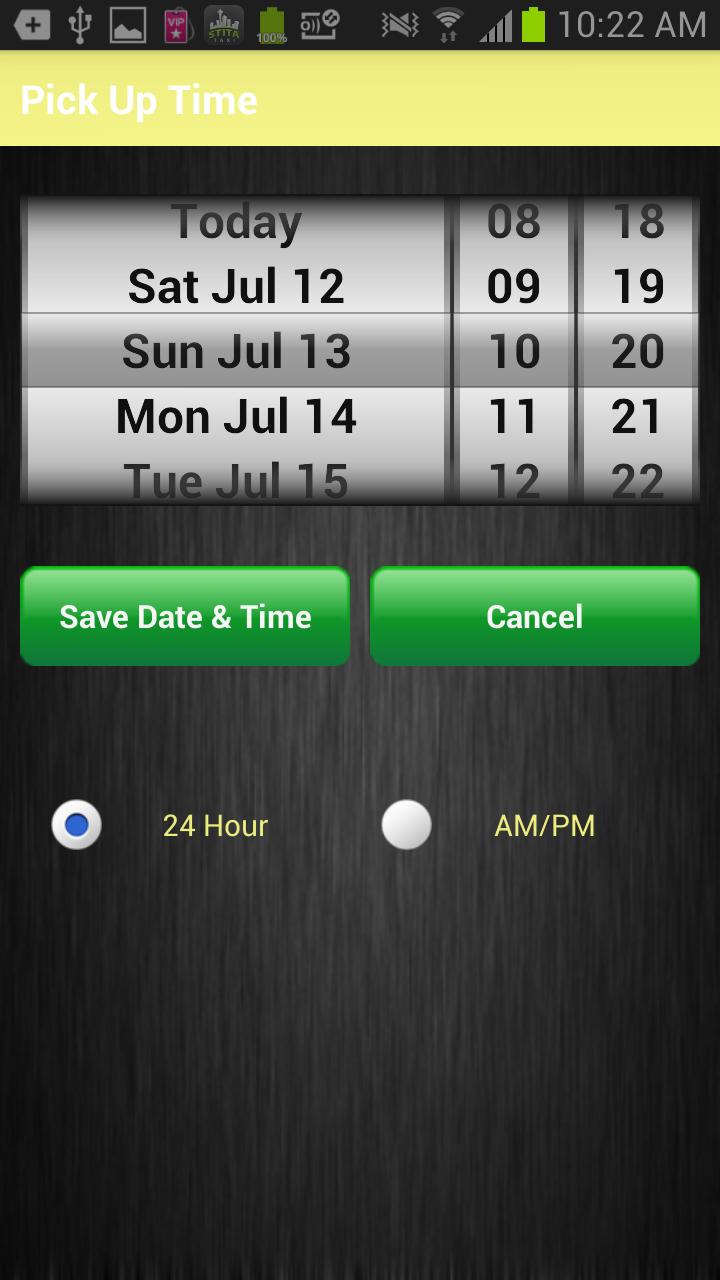720x1280 pixels.
Task: Select hour 09 in the hour wheel
Action: (513, 287)
